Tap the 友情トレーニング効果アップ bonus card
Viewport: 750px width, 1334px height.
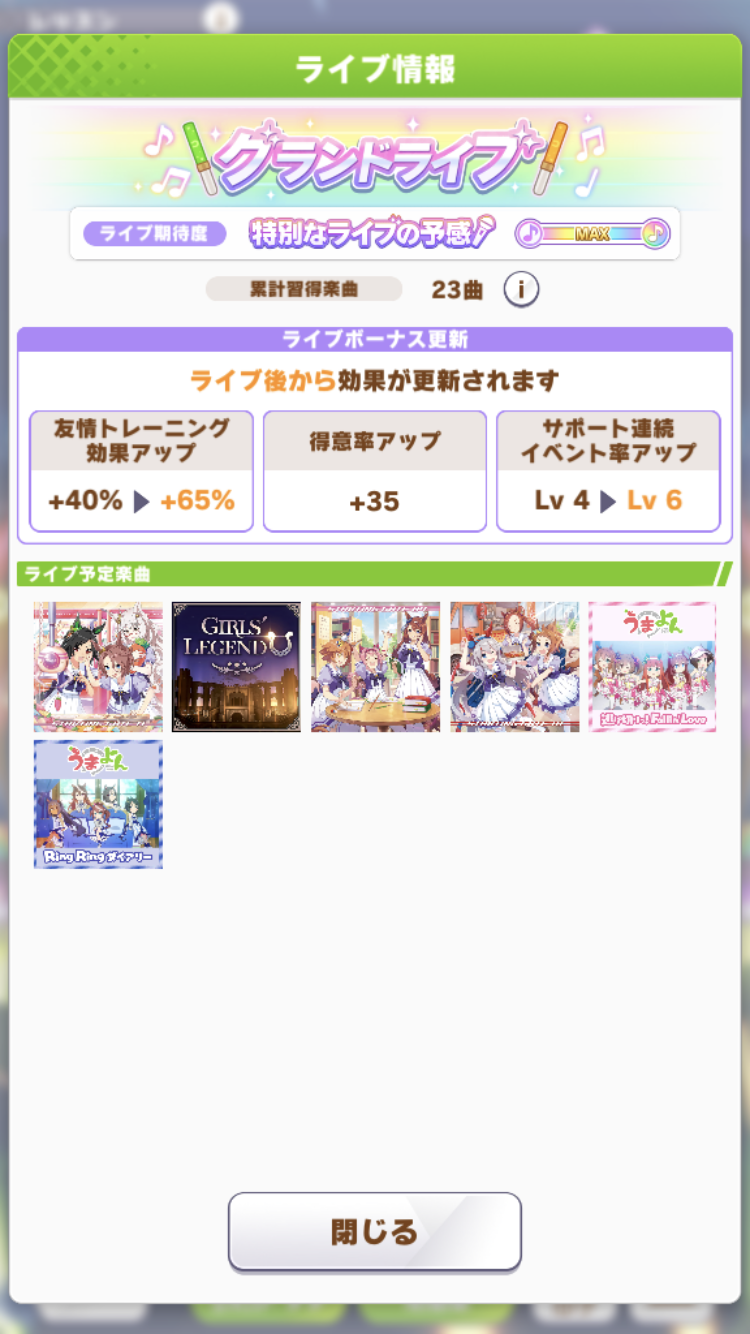click(x=141, y=471)
